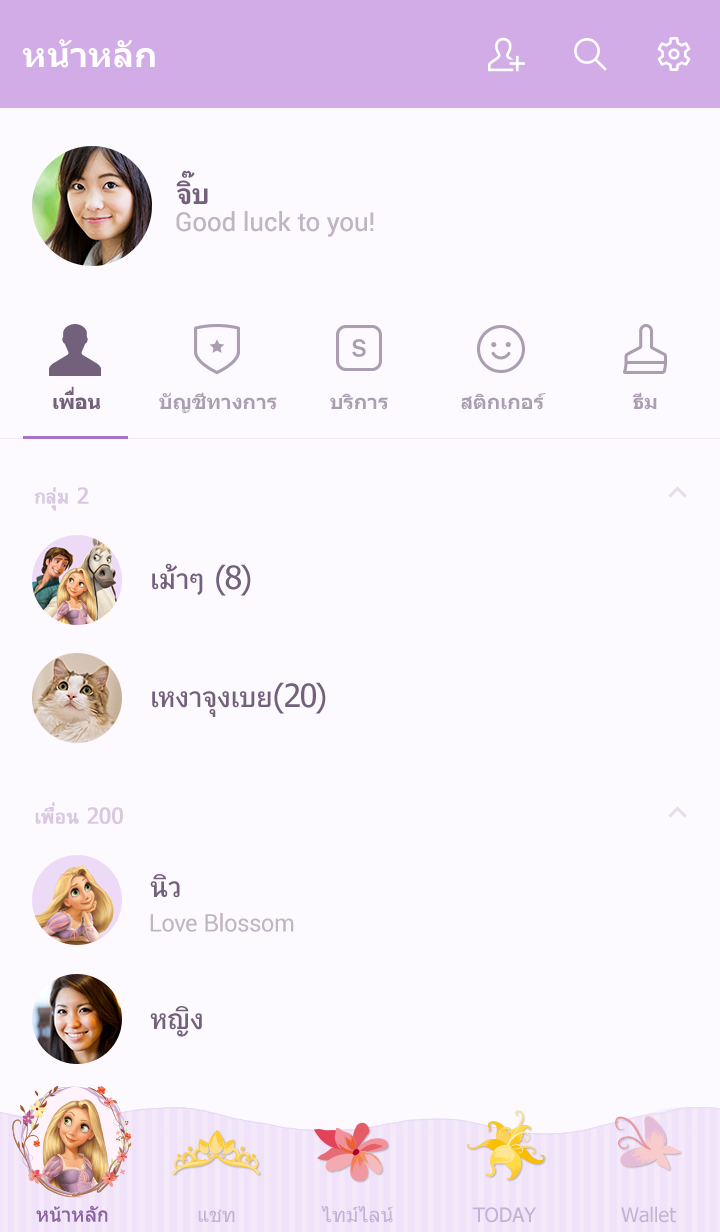Open the TODAY bottom tab

[504, 1170]
